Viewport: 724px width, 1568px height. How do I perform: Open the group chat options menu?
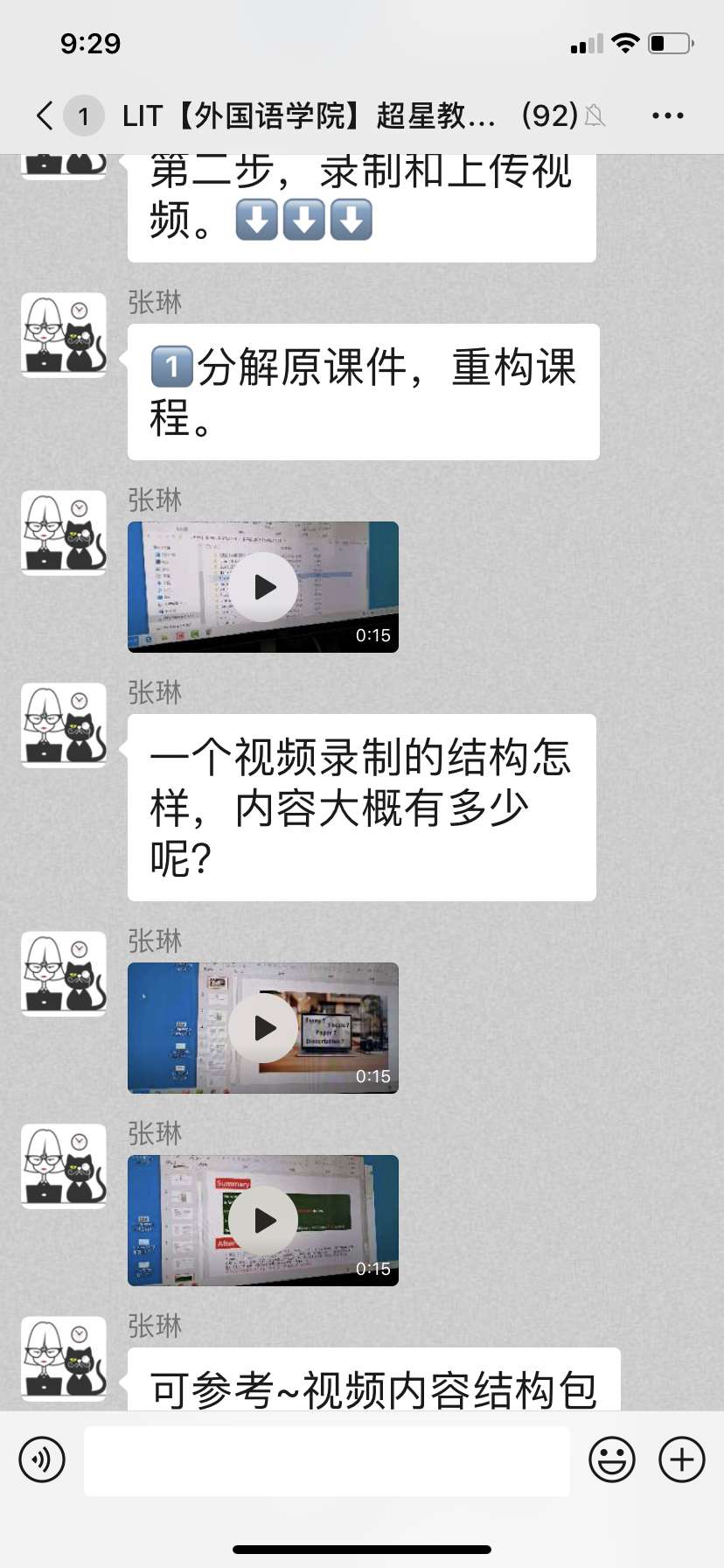(667, 115)
